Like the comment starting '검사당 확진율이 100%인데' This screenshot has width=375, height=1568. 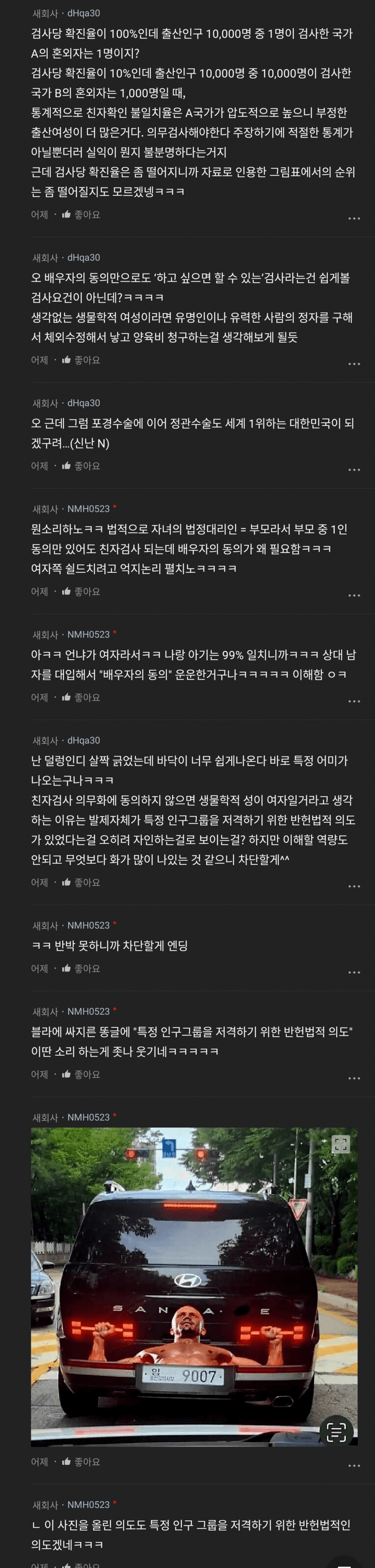81,215
